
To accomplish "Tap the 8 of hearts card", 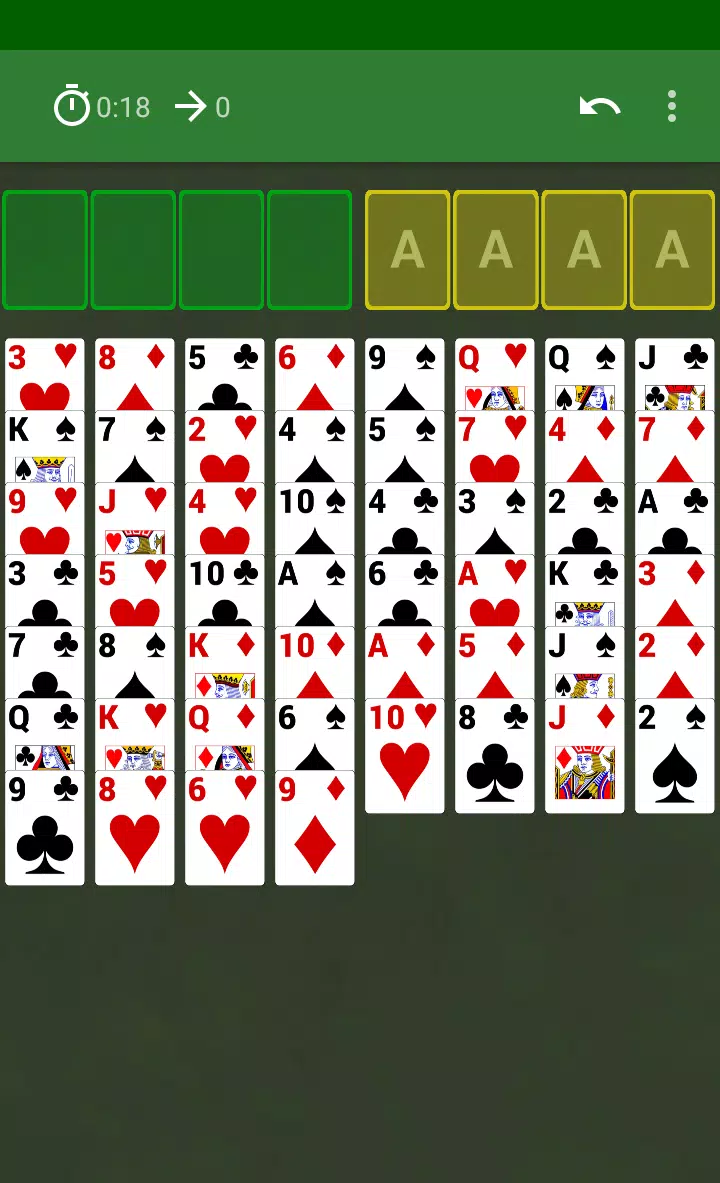I will pyautogui.click(x=135, y=828).
